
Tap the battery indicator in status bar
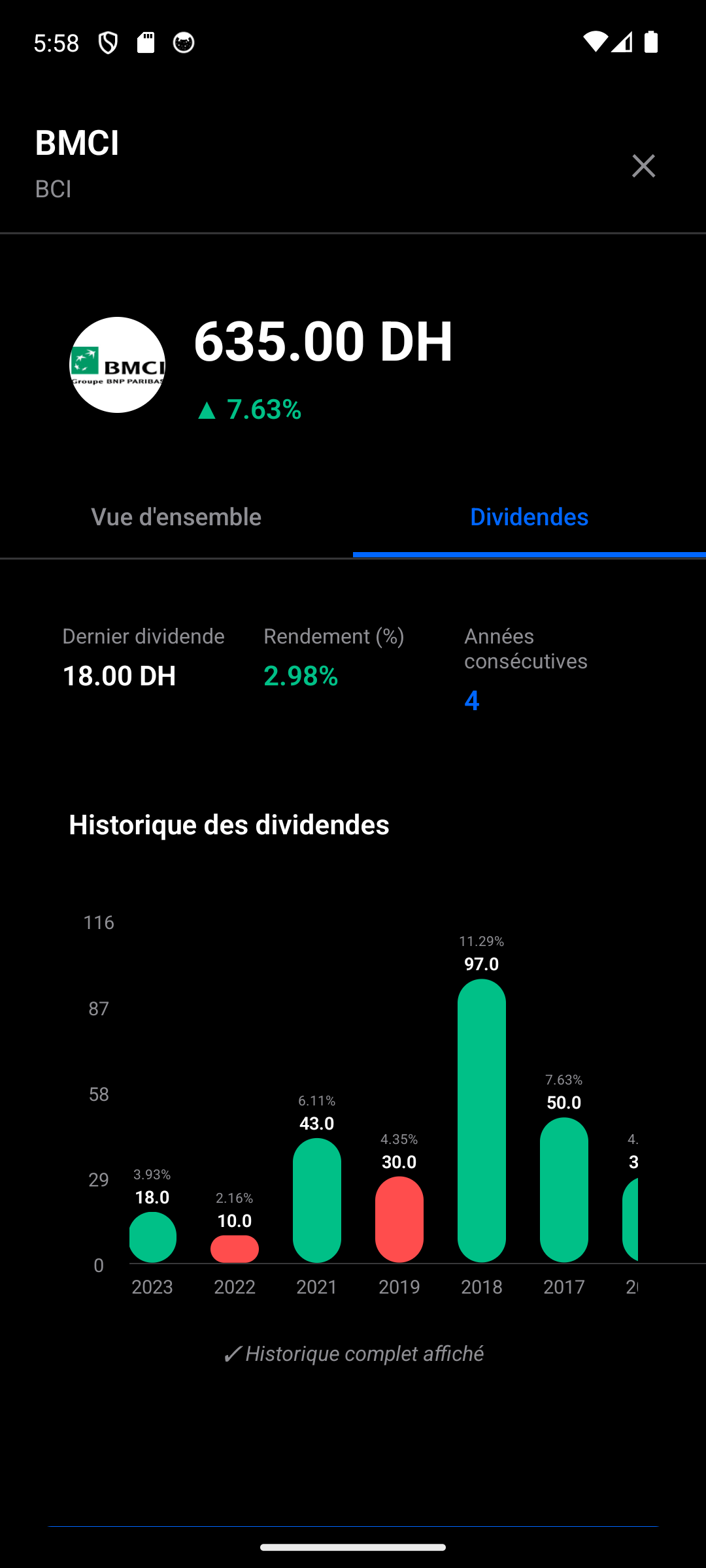[x=650, y=41]
